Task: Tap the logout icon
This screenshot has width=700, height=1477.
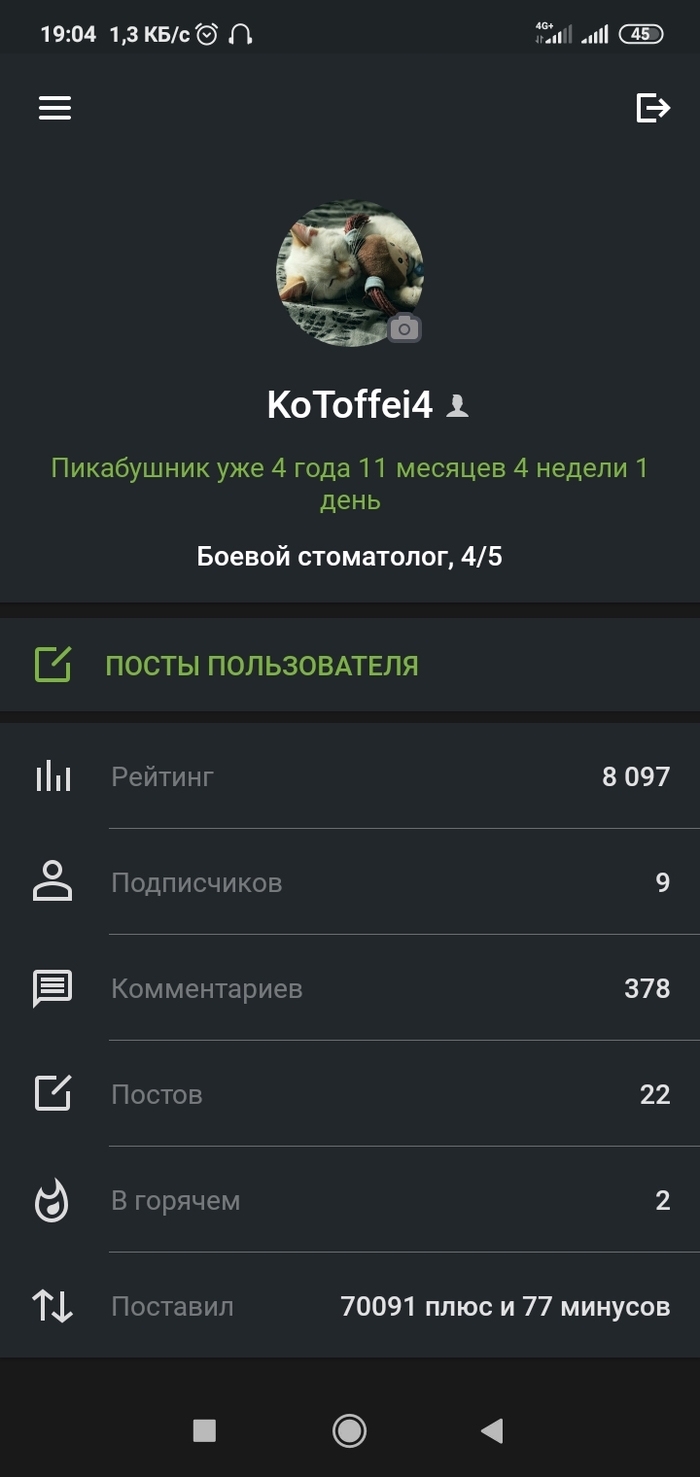Action: (x=653, y=108)
